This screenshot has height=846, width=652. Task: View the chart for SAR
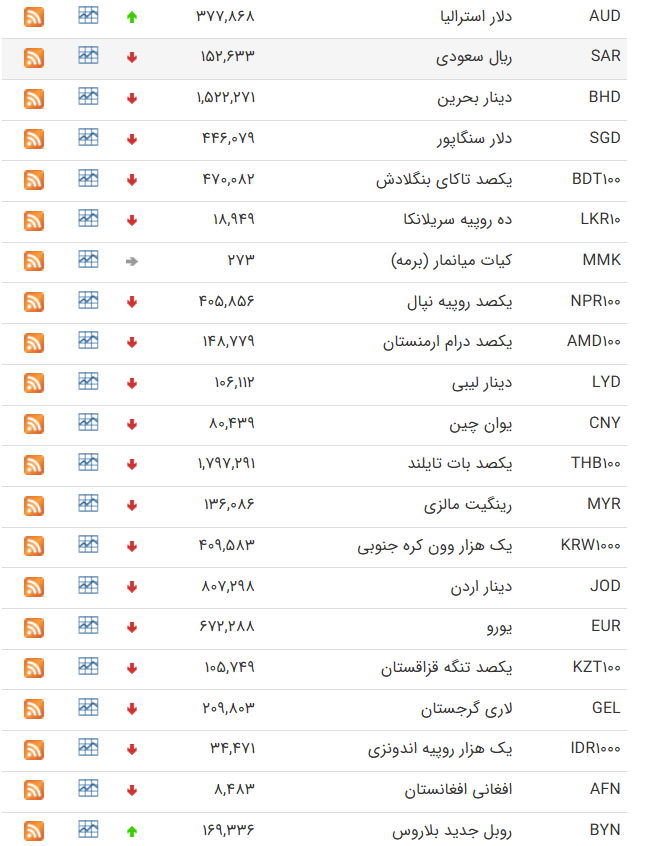(x=89, y=56)
